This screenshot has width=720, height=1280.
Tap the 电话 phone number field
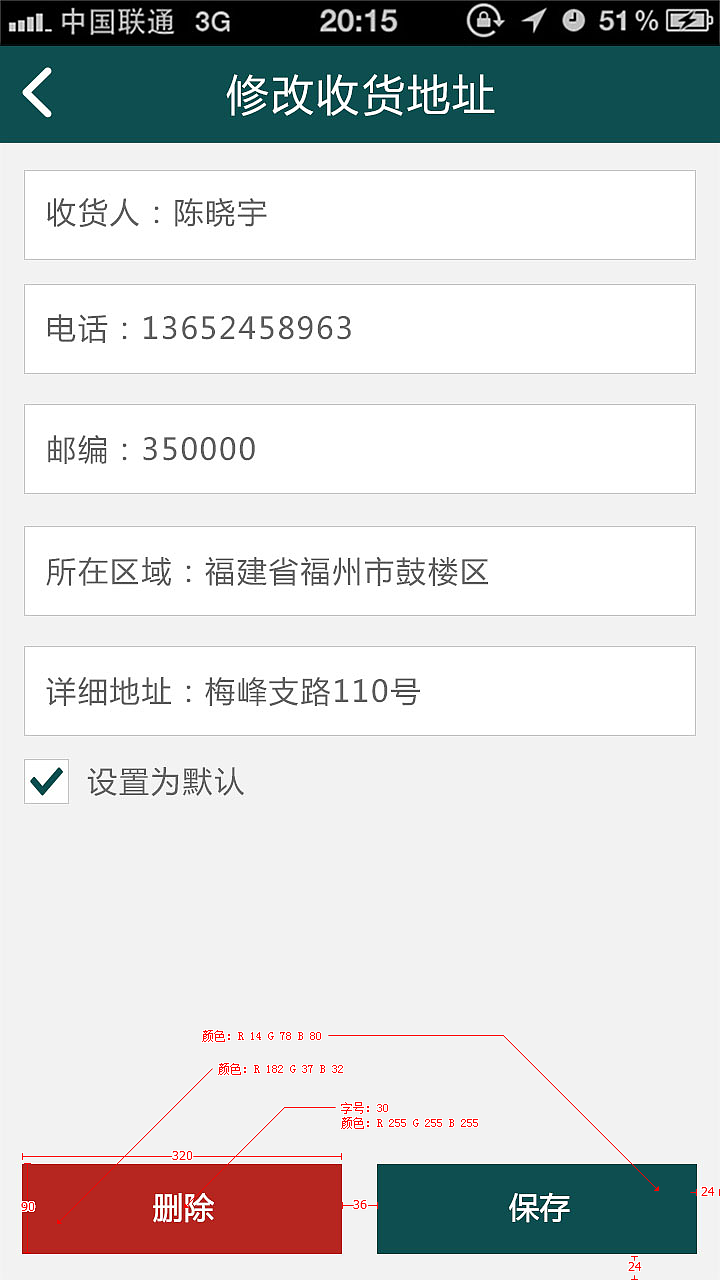point(360,328)
